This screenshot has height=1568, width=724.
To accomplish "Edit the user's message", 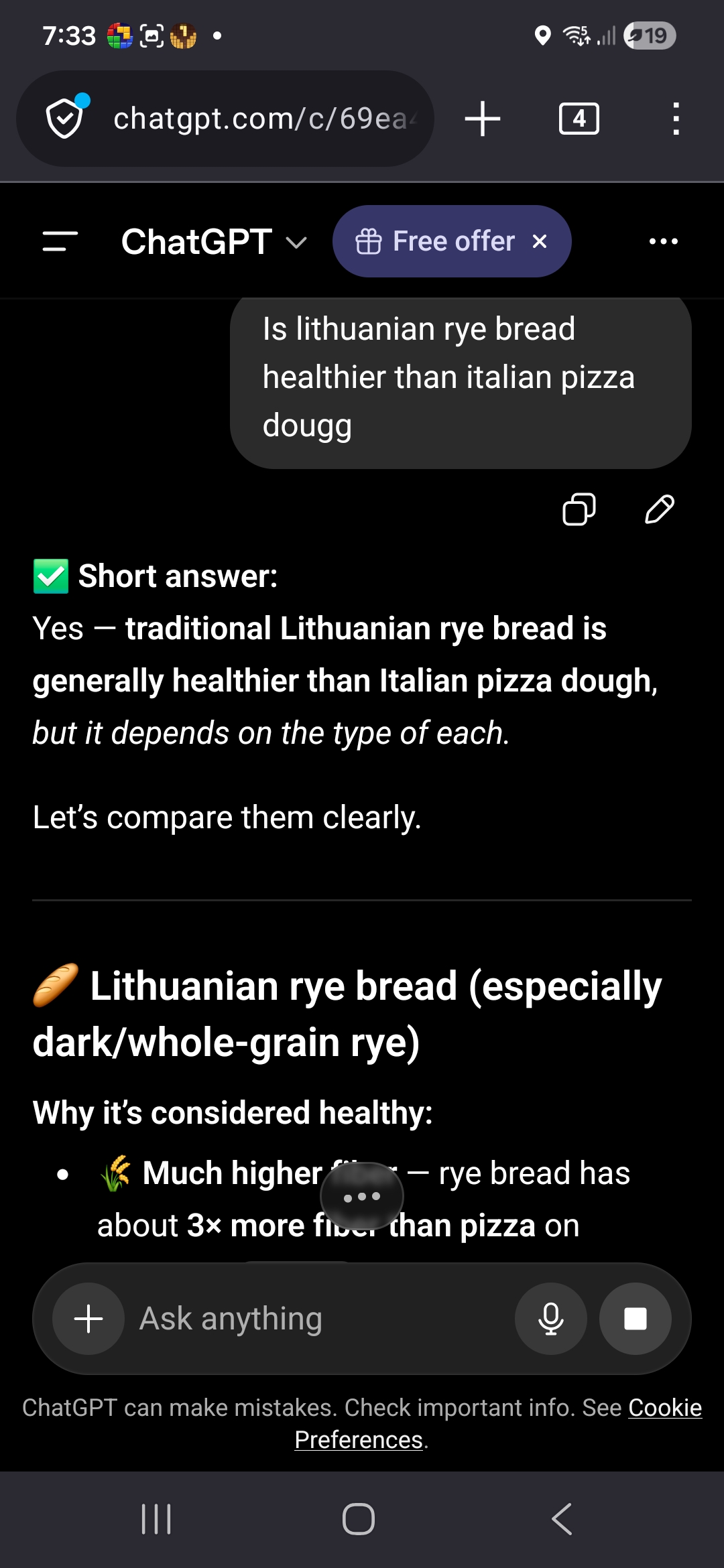I will pyautogui.click(x=660, y=509).
